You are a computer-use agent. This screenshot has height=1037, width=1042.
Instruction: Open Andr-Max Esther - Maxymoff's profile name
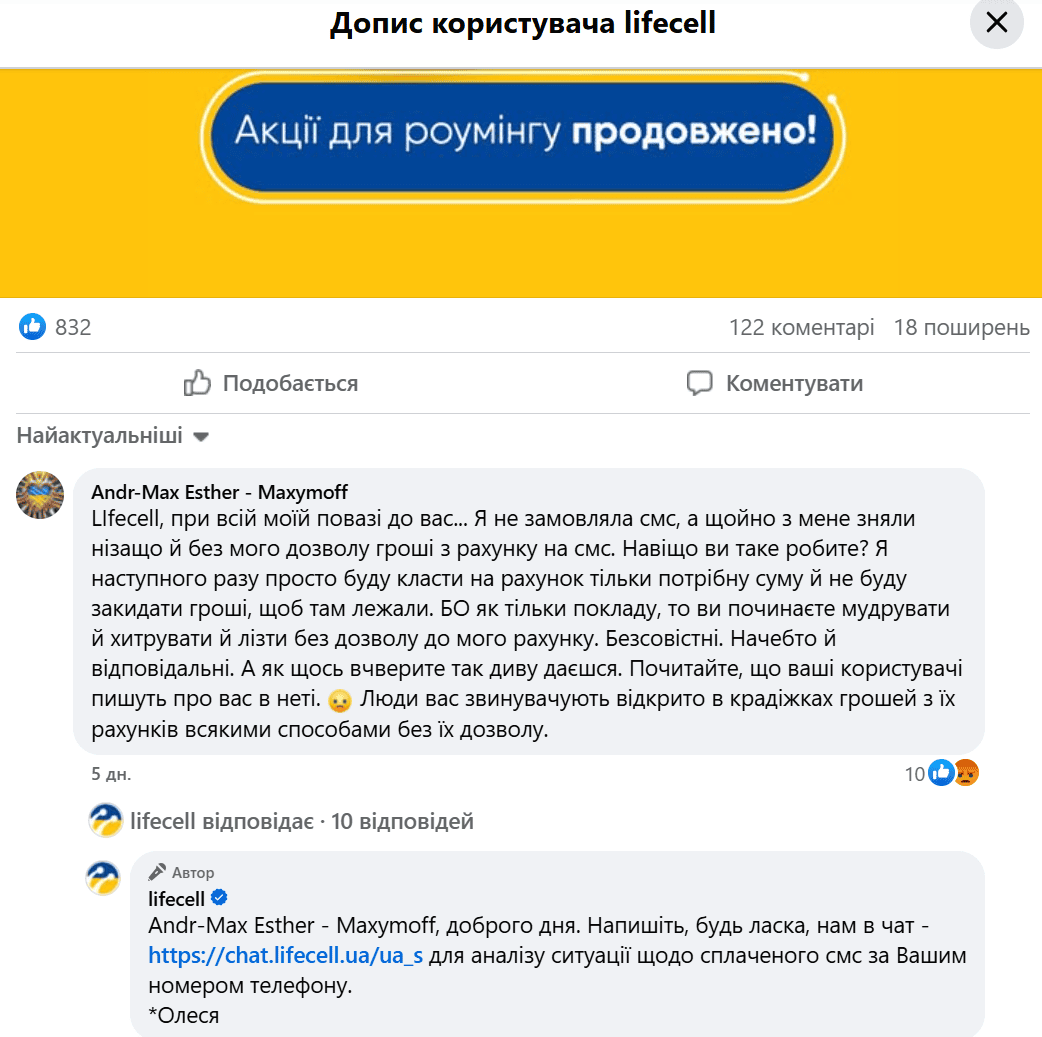coord(219,492)
